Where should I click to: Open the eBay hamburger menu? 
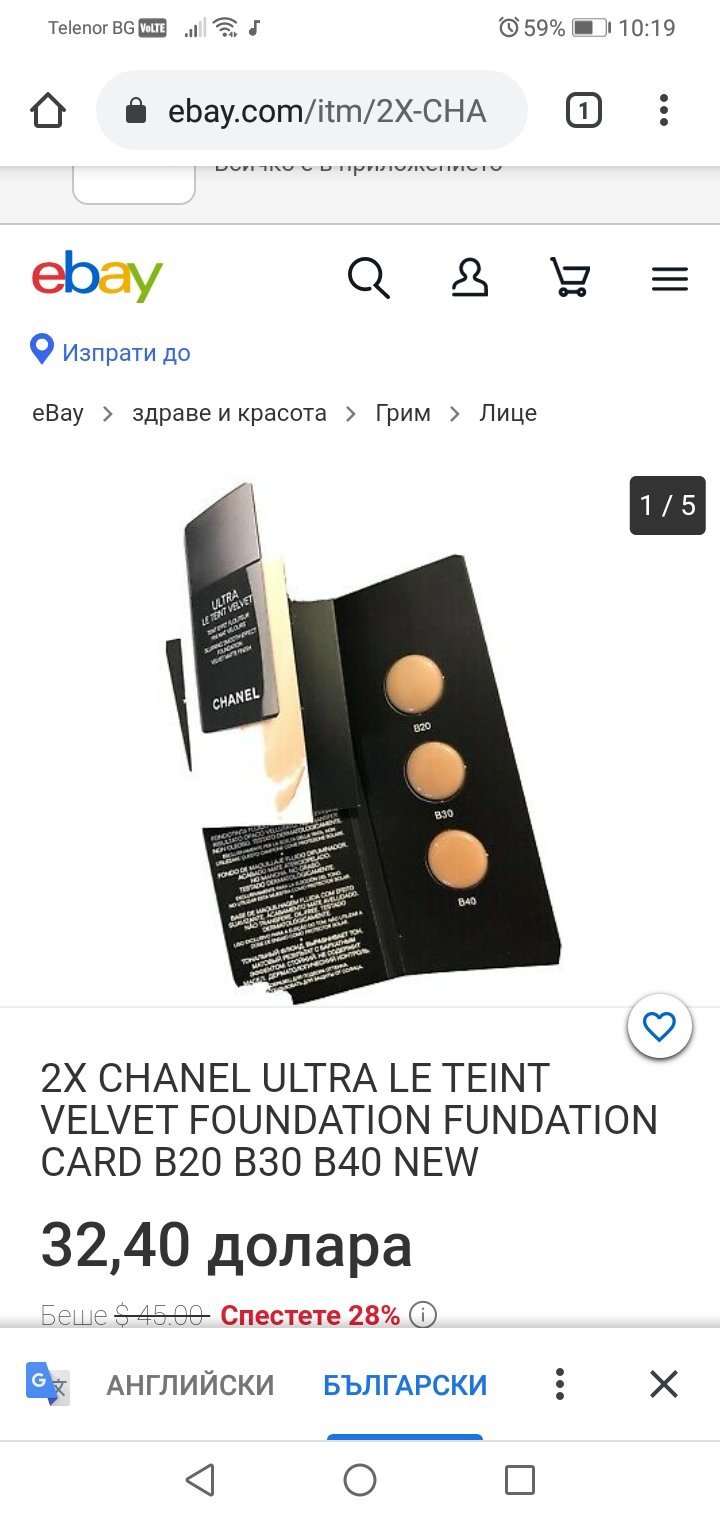click(670, 279)
